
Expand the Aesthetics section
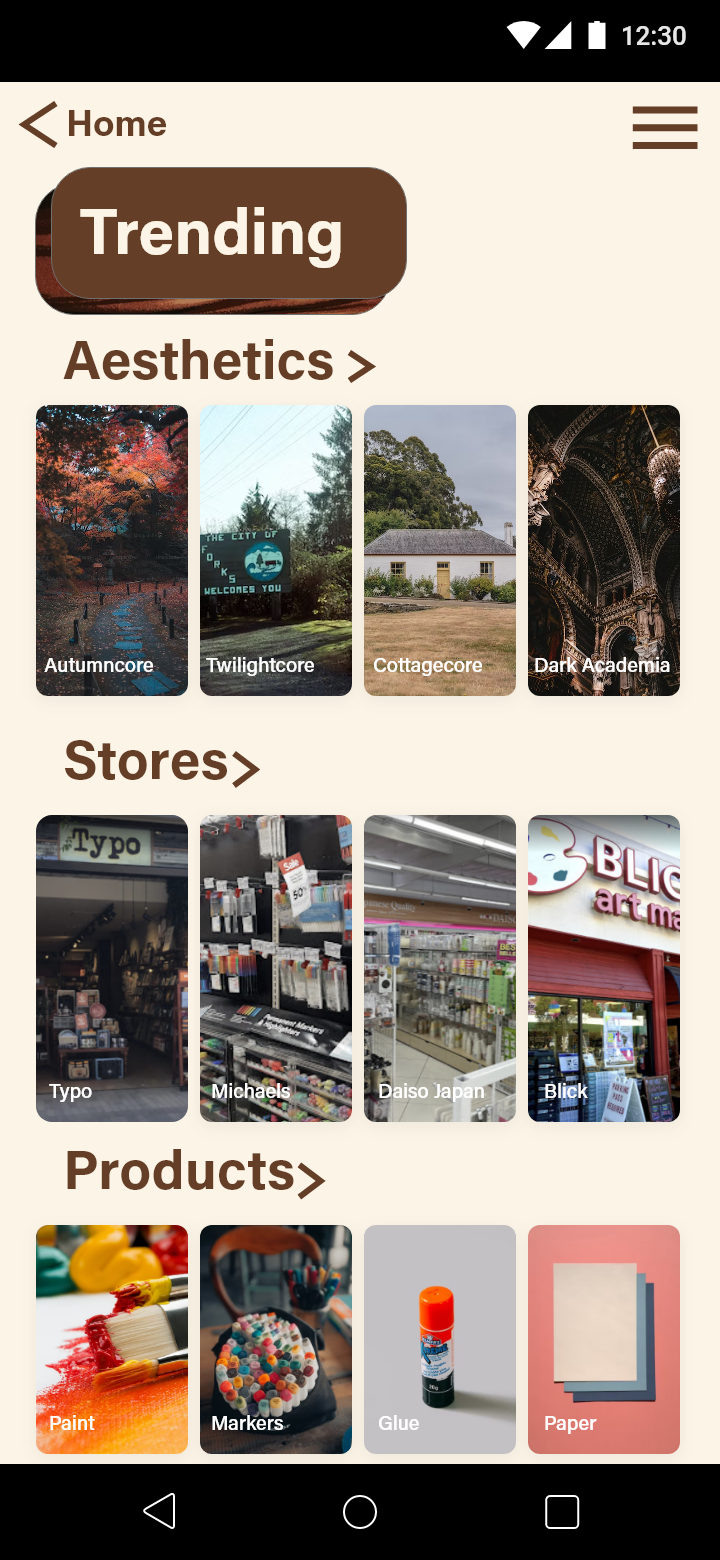(361, 366)
